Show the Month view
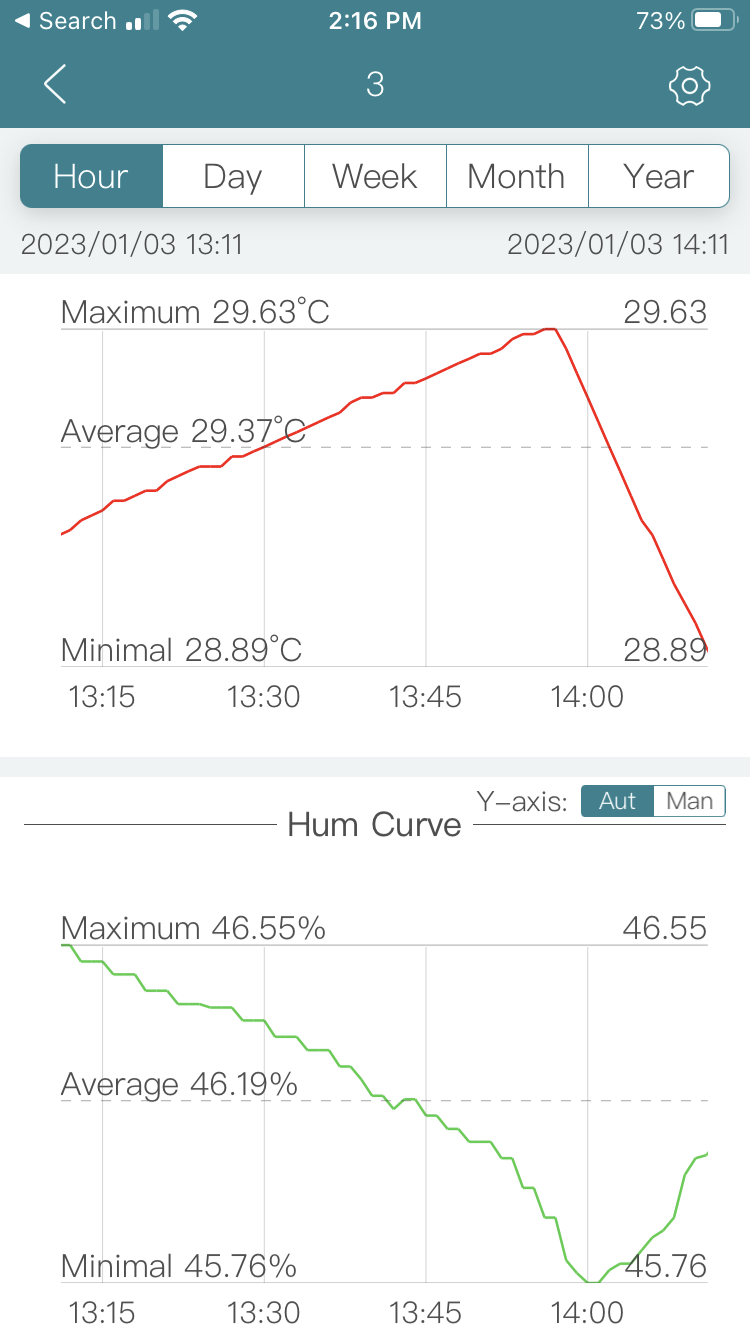The height and width of the screenshot is (1334, 750). [517, 176]
